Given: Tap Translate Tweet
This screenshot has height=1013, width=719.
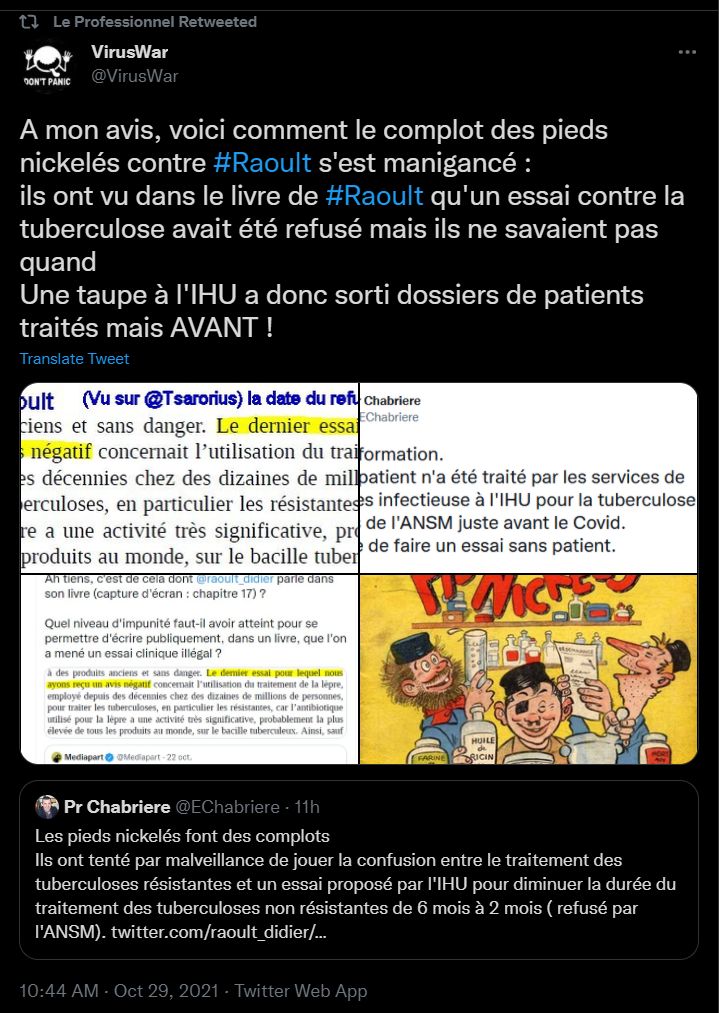Looking at the screenshot, I should point(74,359).
